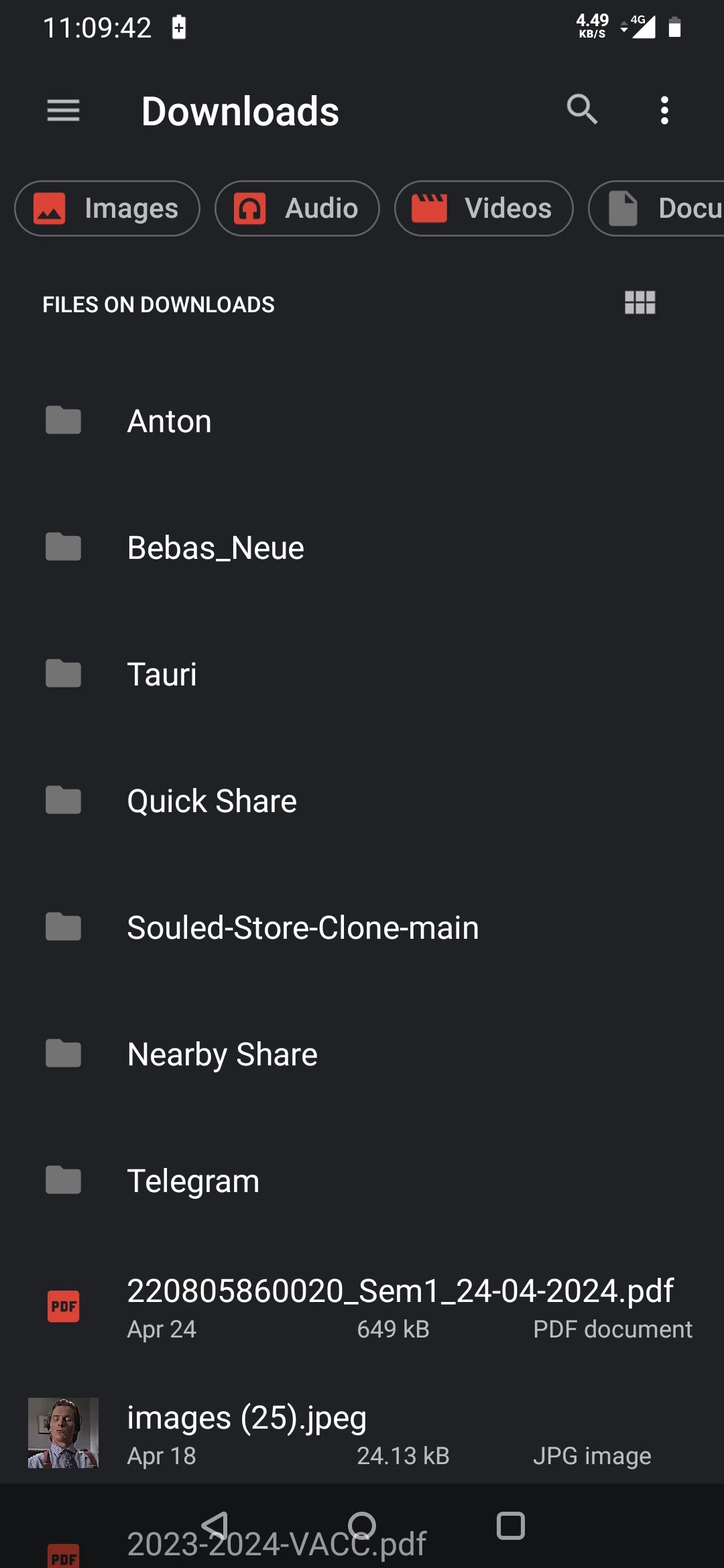Search files in Downloads
Viewport: 724px width, 1568px height.
tap(582, 110)
